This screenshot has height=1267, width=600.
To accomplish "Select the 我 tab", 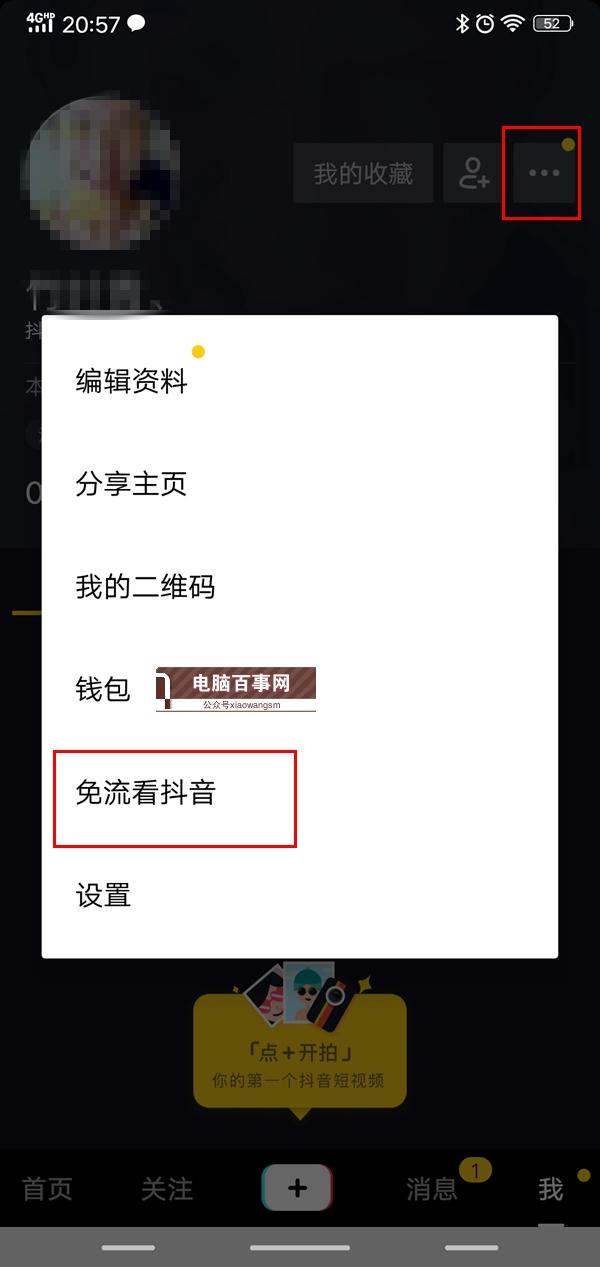I will point(551,1188).
